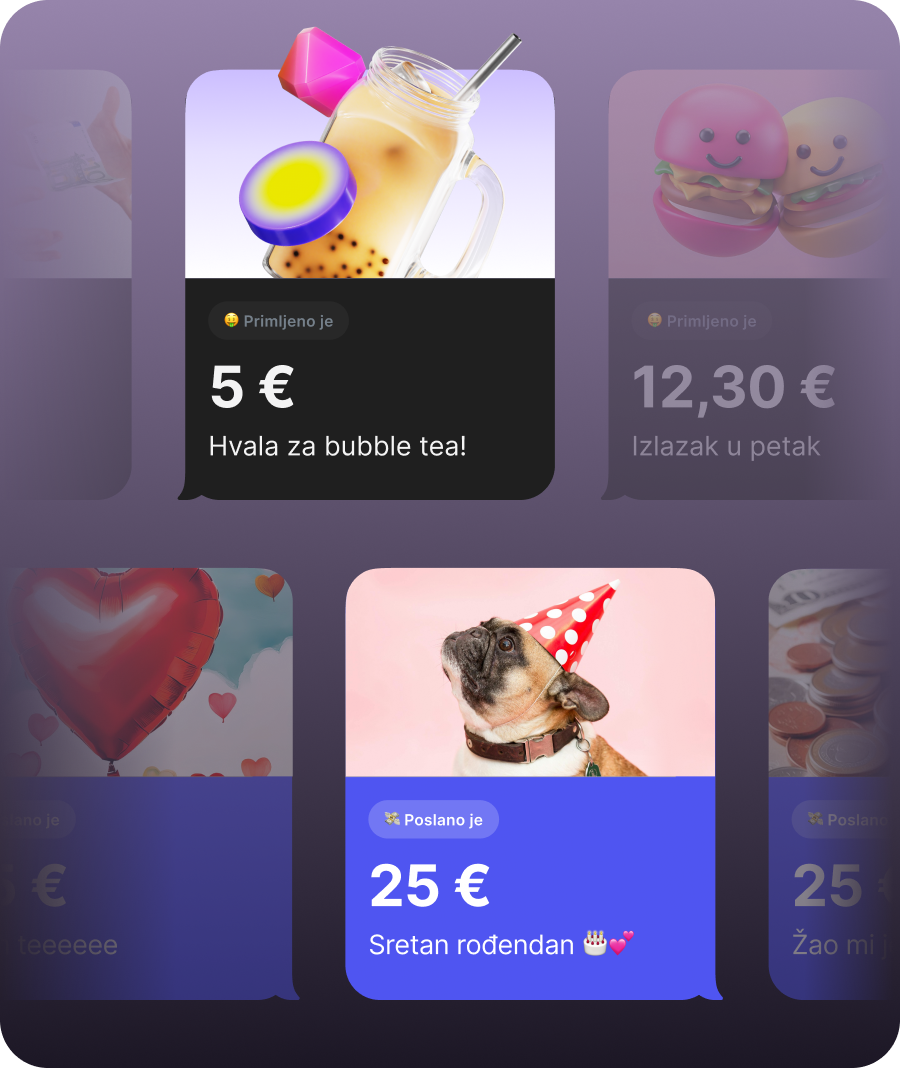
Task: Click the faded emoji on the 12,30 € badge
Action: point(654,321)
